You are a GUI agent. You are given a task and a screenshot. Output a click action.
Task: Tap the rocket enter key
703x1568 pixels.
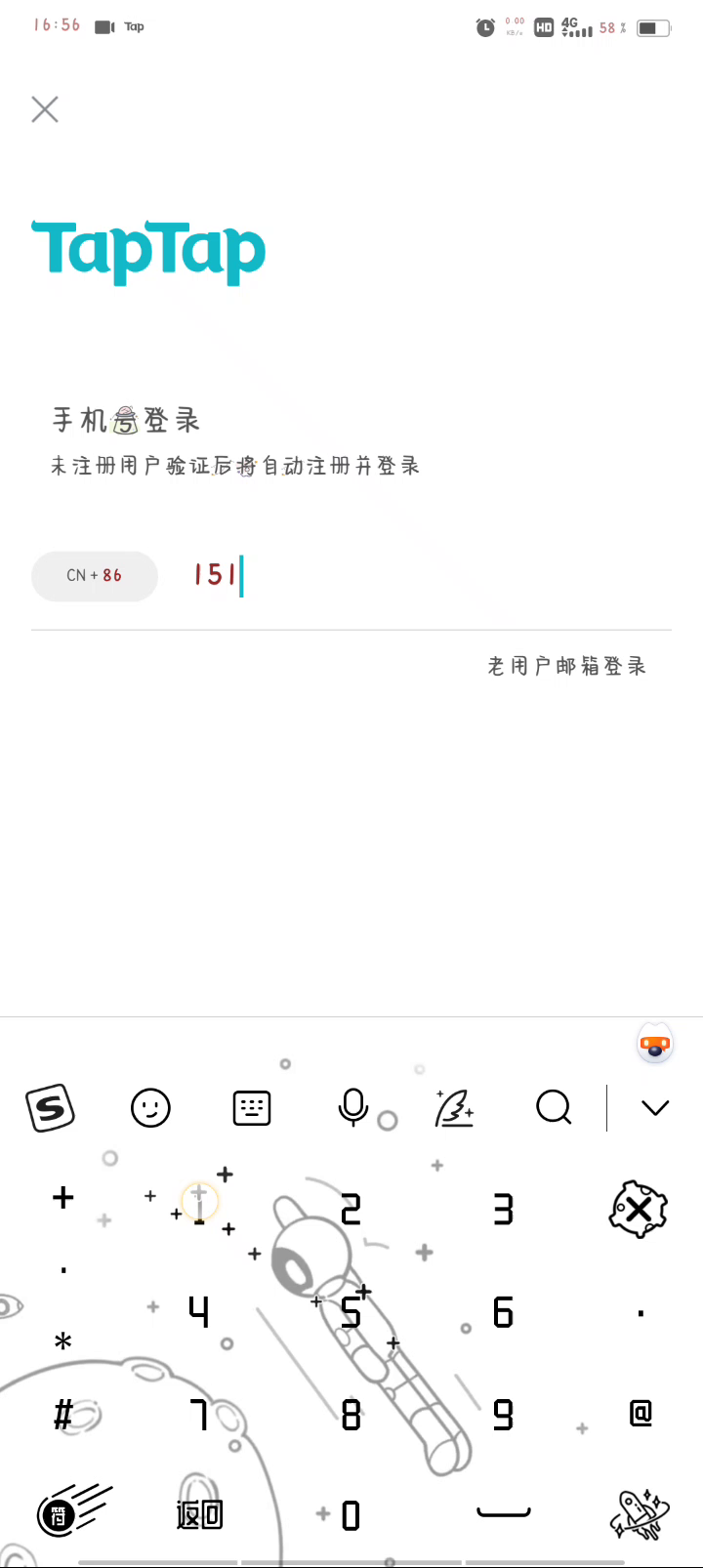point(640,1515)
